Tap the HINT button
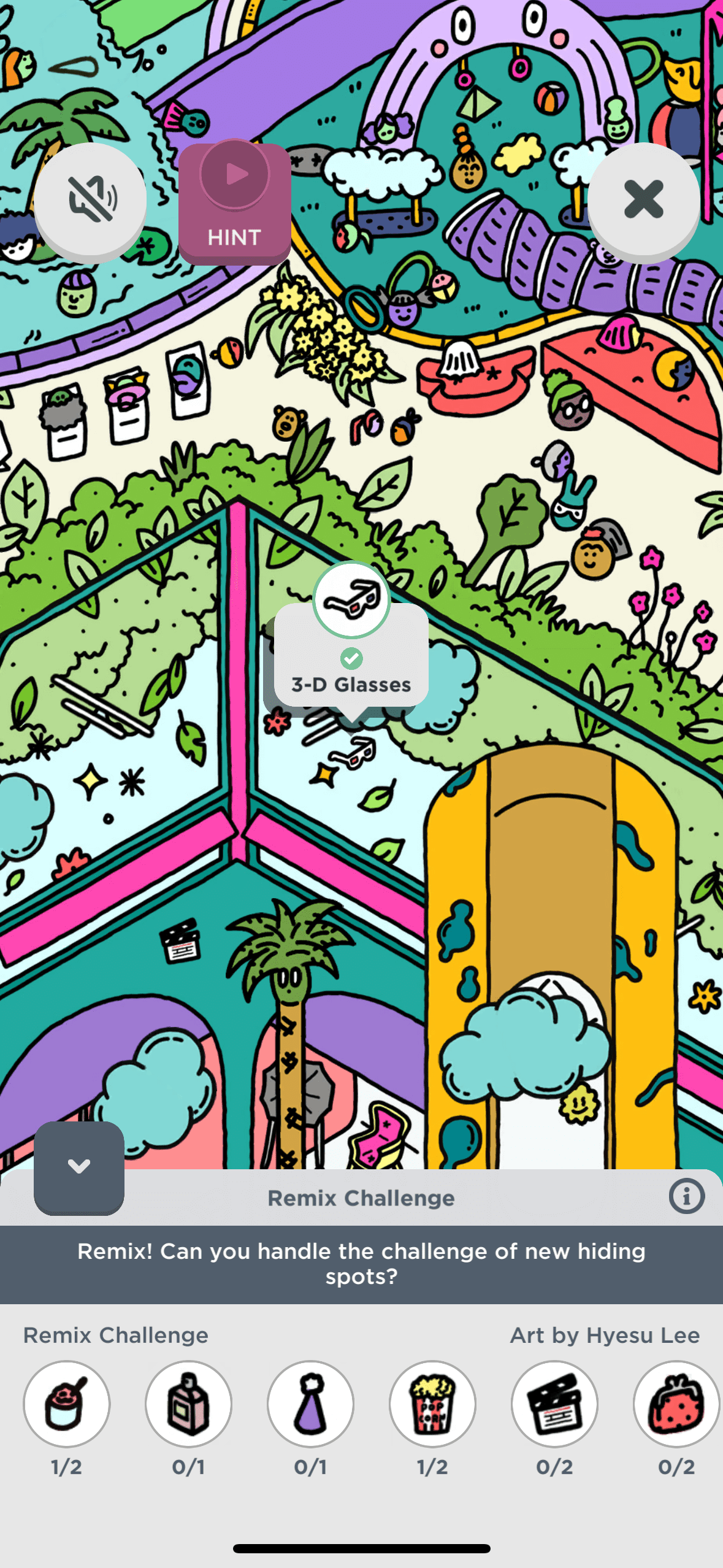This screenshot has height=1568, width=723. tap(234, 204)
